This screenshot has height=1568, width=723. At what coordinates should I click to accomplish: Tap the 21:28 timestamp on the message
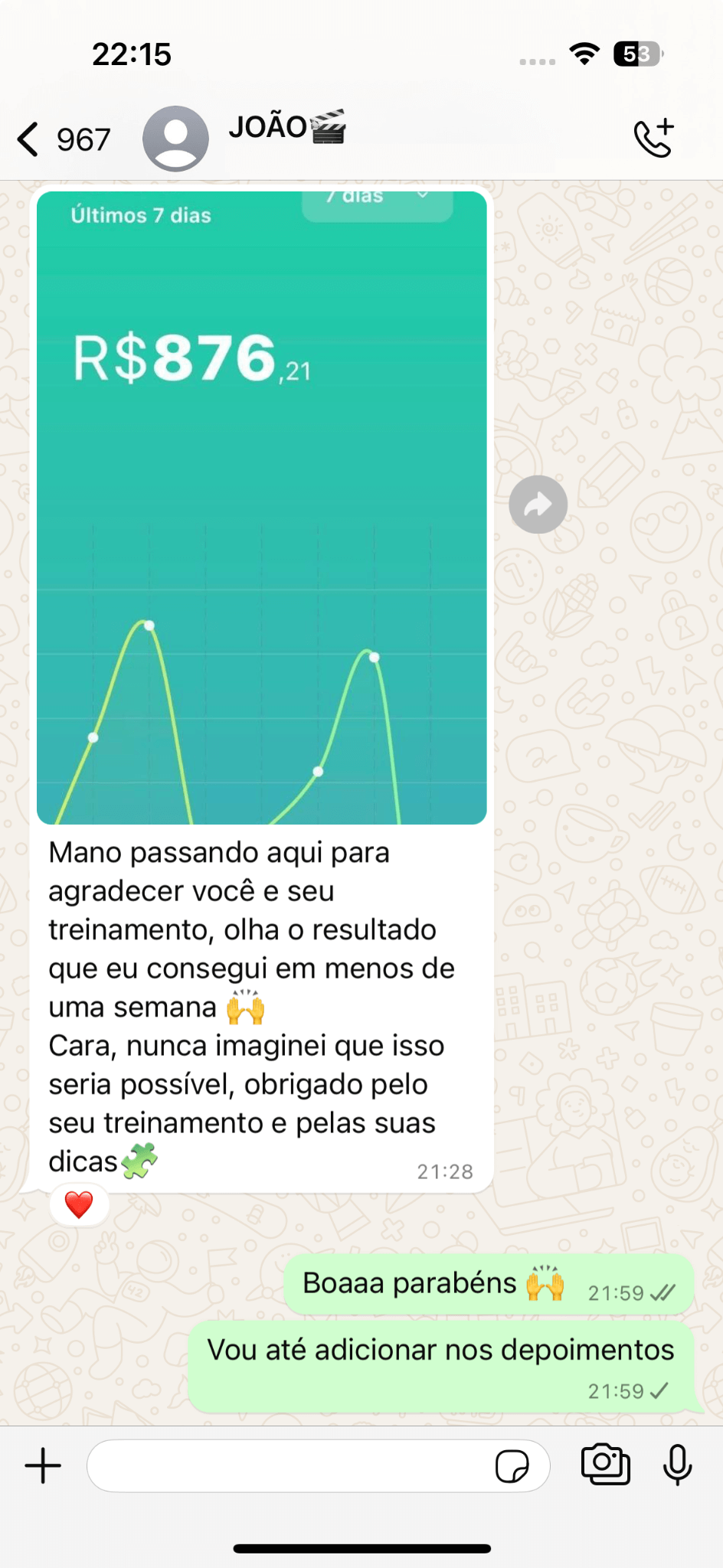click(445, 1171)
